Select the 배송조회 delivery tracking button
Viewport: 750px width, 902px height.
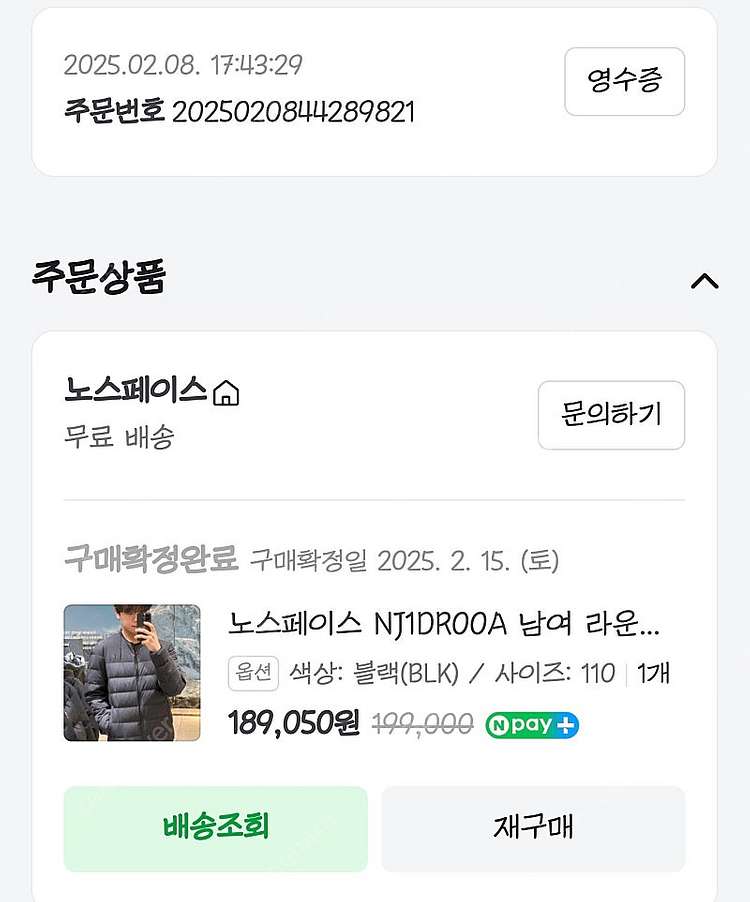[x=215, y=828]
